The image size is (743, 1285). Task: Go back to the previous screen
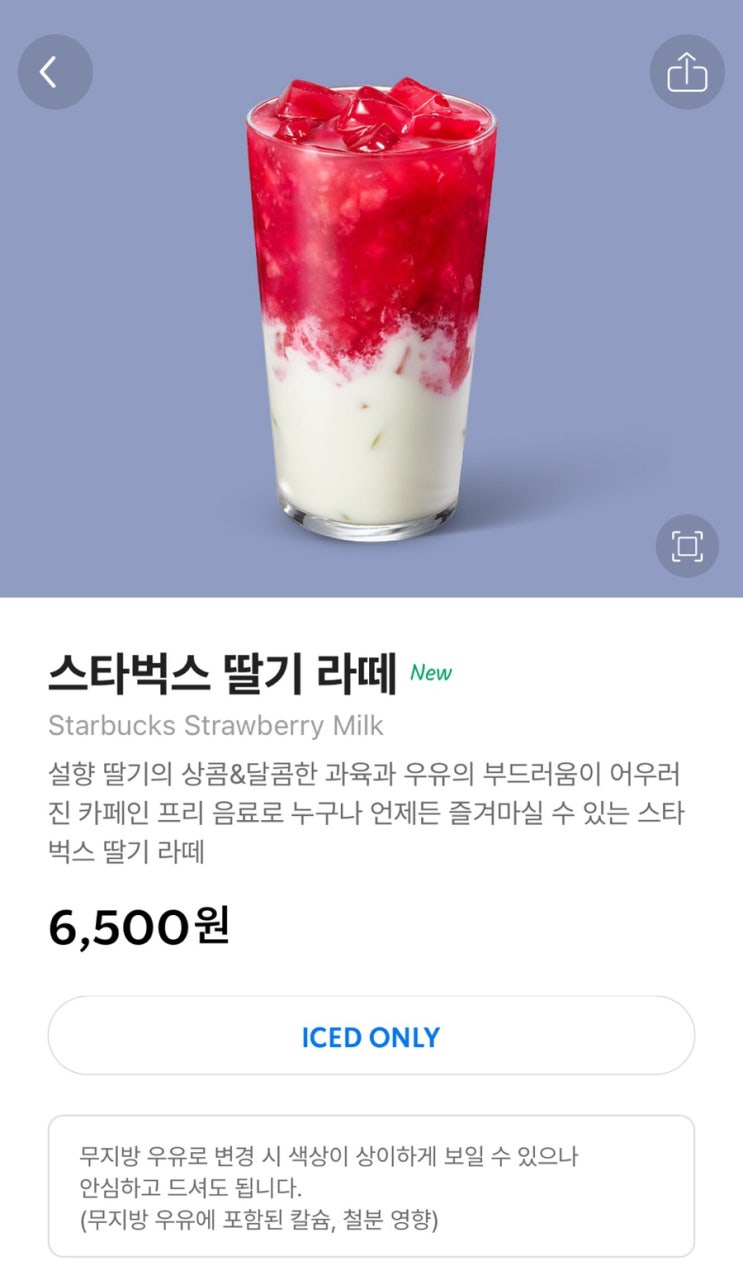coord(55,71)
